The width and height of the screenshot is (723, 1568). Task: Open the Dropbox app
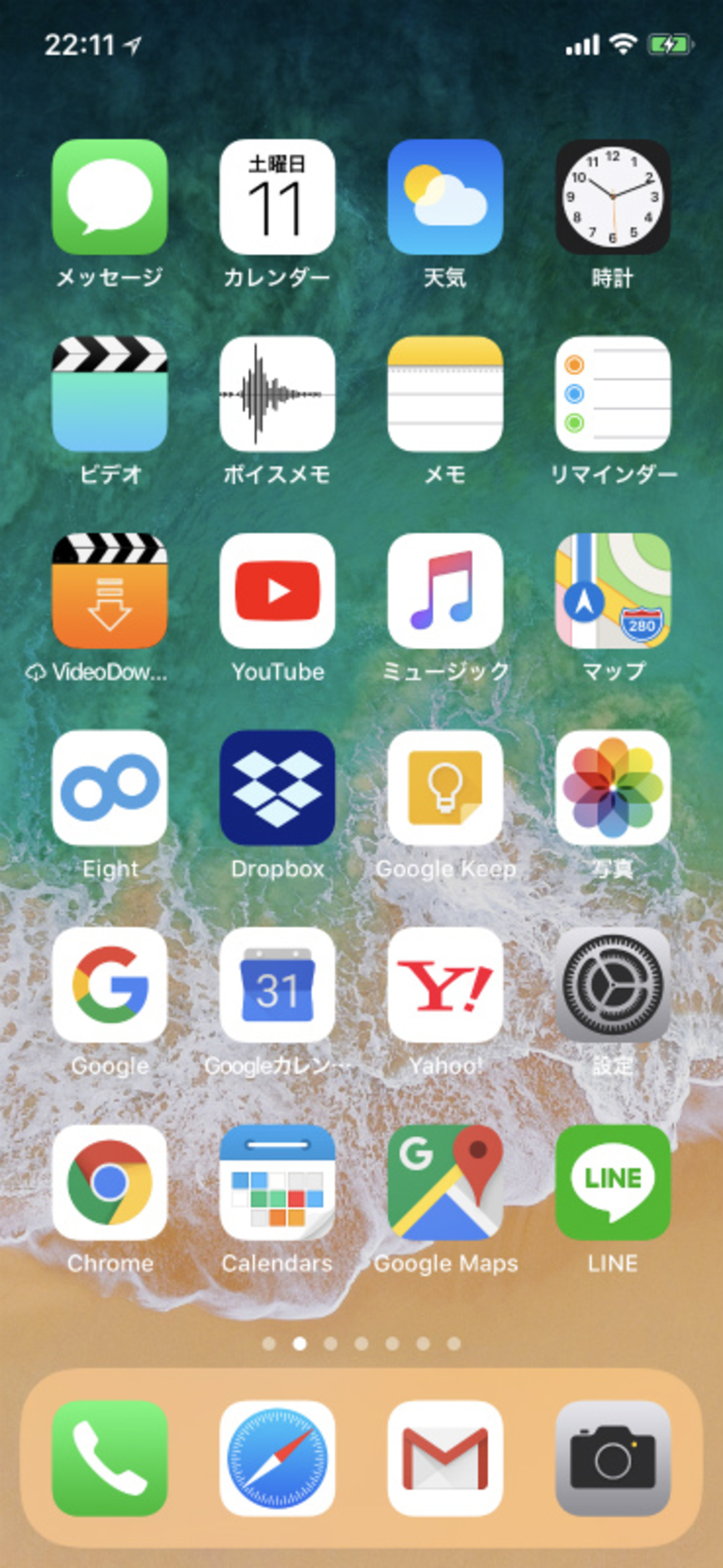(x=277, y=788)
